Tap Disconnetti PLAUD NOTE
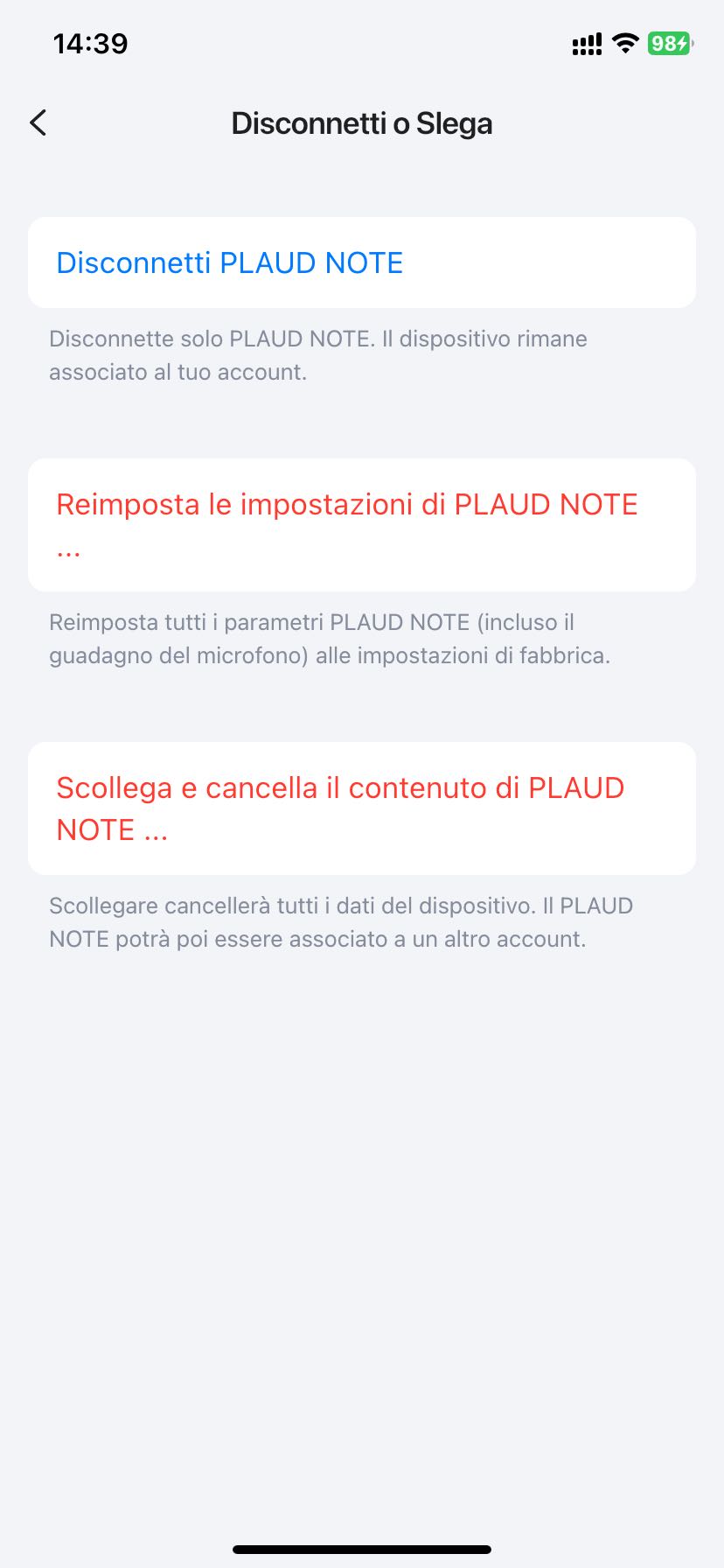The image size is (724, 1568). (x=361, y=262)
